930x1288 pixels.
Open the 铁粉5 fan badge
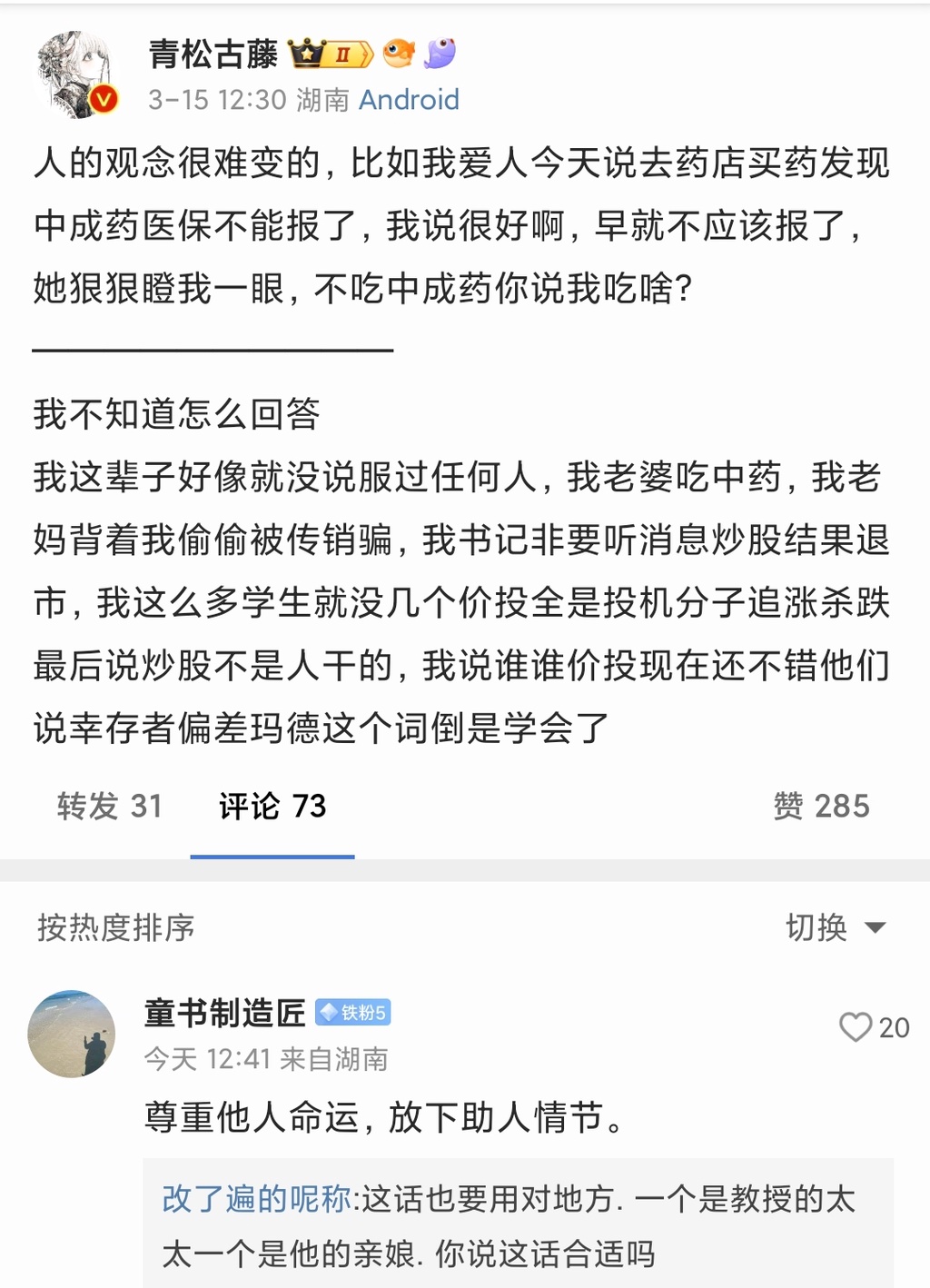[353, 1012]
